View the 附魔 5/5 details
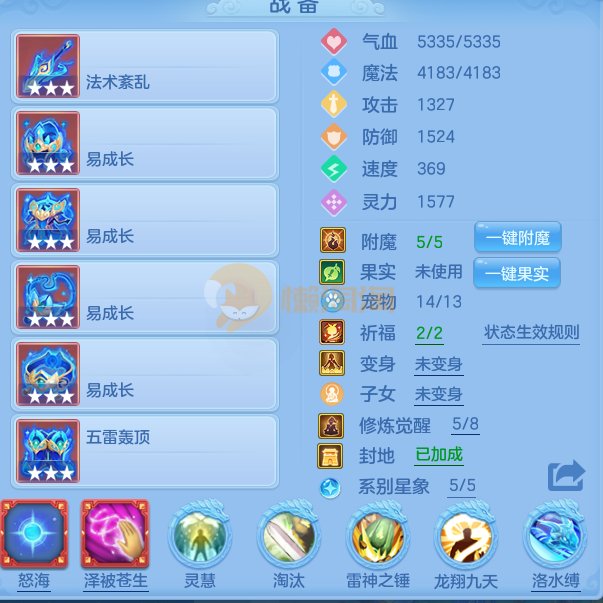The height and width of the screenshot is (603, 603). click(x=429, y=241)
